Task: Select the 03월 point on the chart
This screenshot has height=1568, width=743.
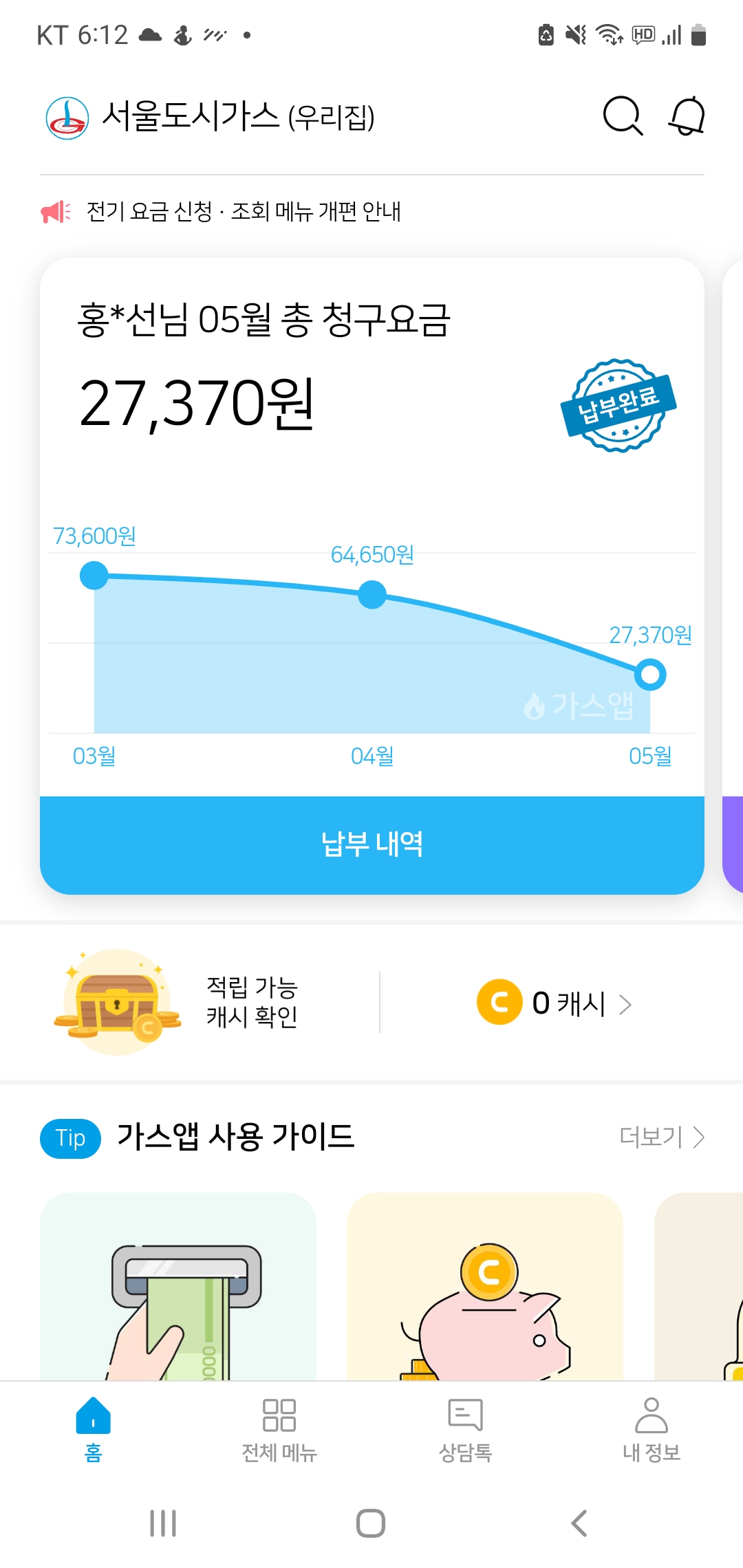Action: coord(94,576)
